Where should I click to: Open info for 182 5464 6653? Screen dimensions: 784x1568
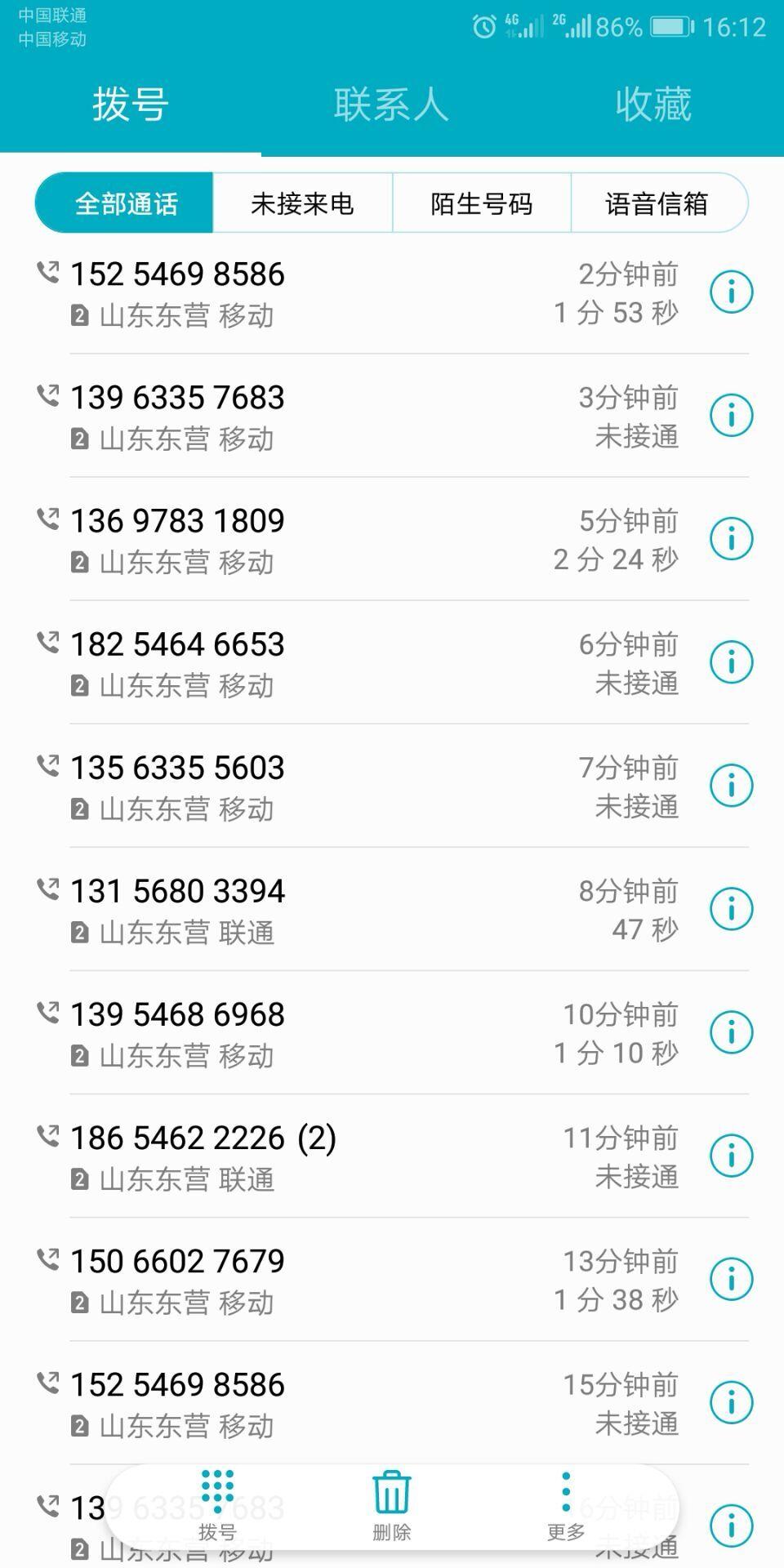(731, 661)
